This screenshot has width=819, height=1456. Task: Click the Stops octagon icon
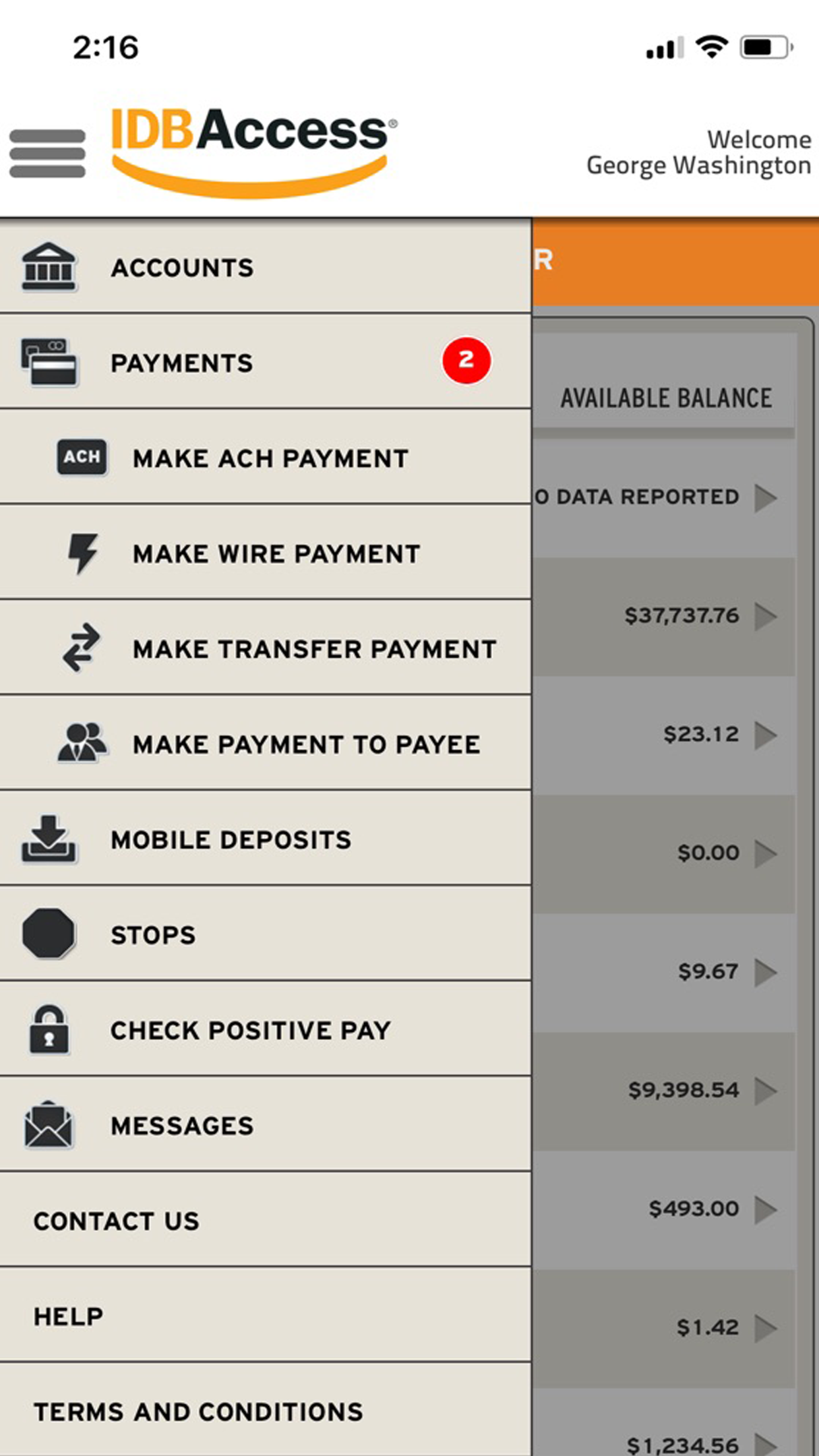click(49, 934)
